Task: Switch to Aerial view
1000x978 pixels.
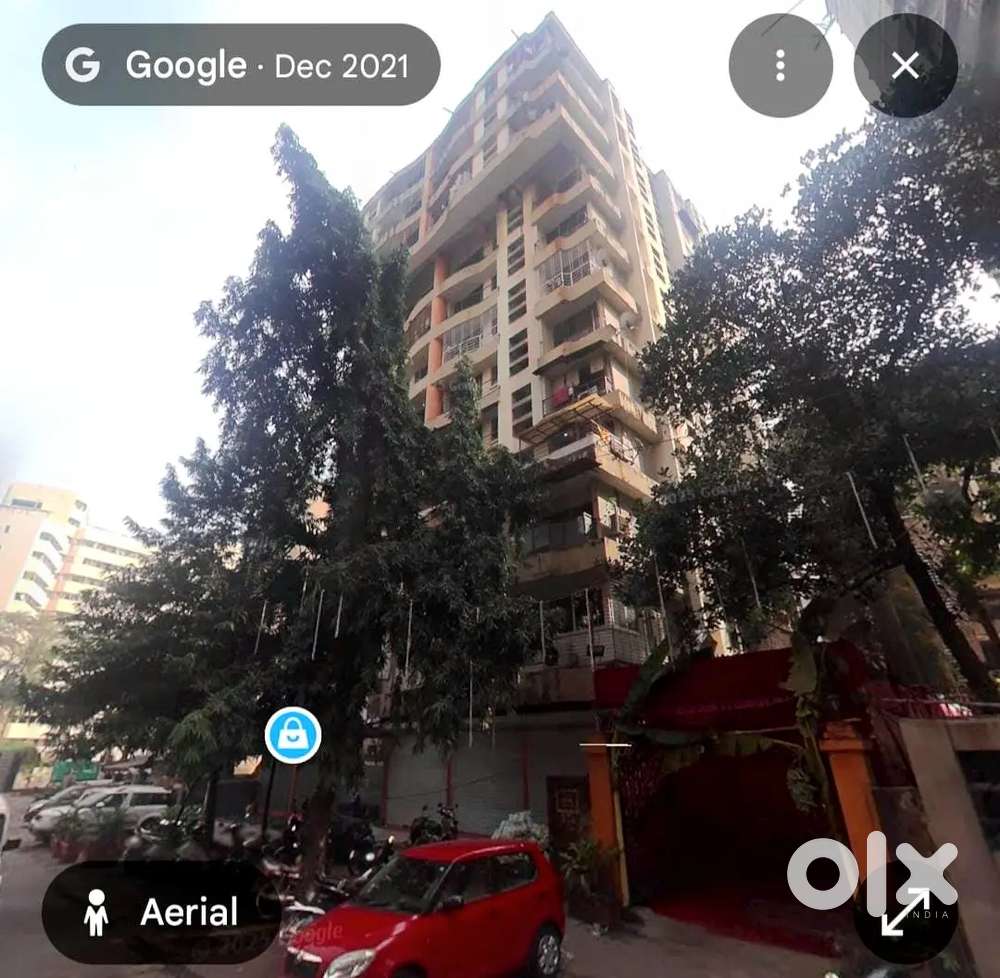Action: 160,912
